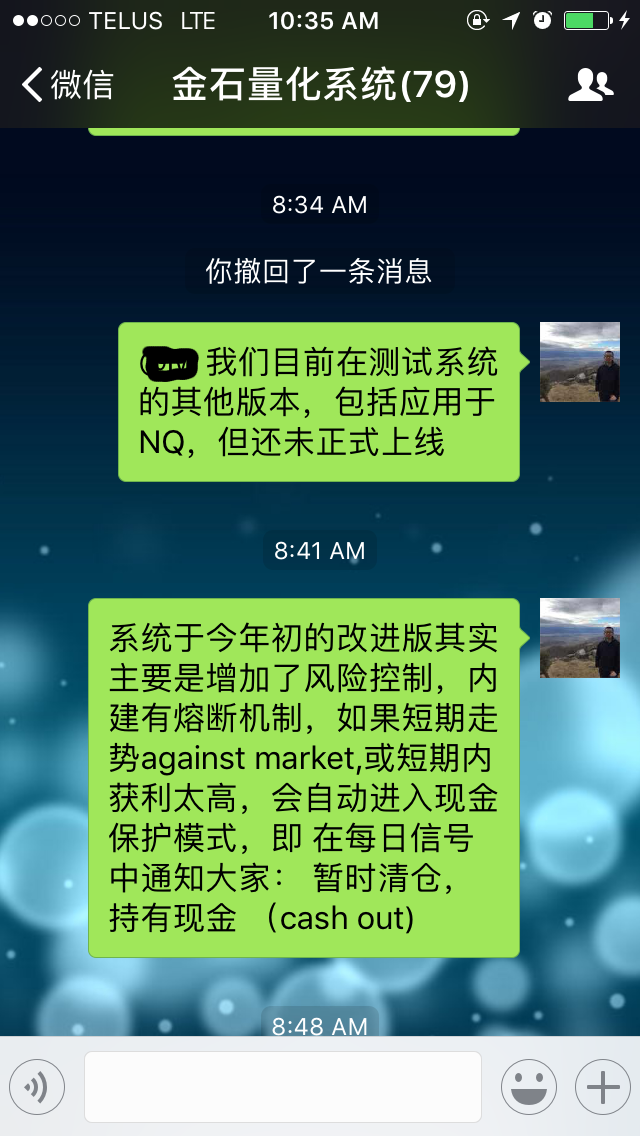The width and height of the screenshot is (640, 1136).
Task: Go back to the 微信 chat list
Action: pos(67,85)
